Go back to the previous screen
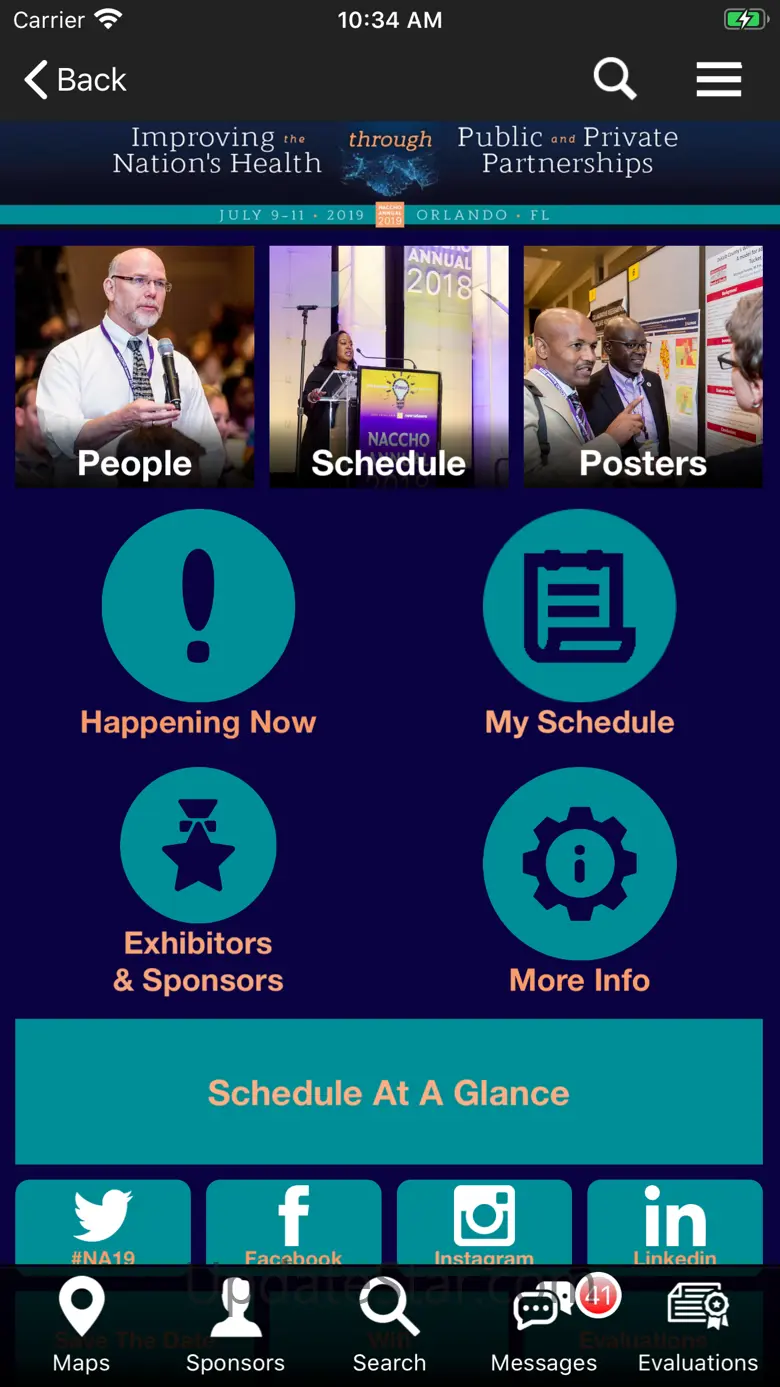Viewport: 780px width, 1387px height. [76, 79]
